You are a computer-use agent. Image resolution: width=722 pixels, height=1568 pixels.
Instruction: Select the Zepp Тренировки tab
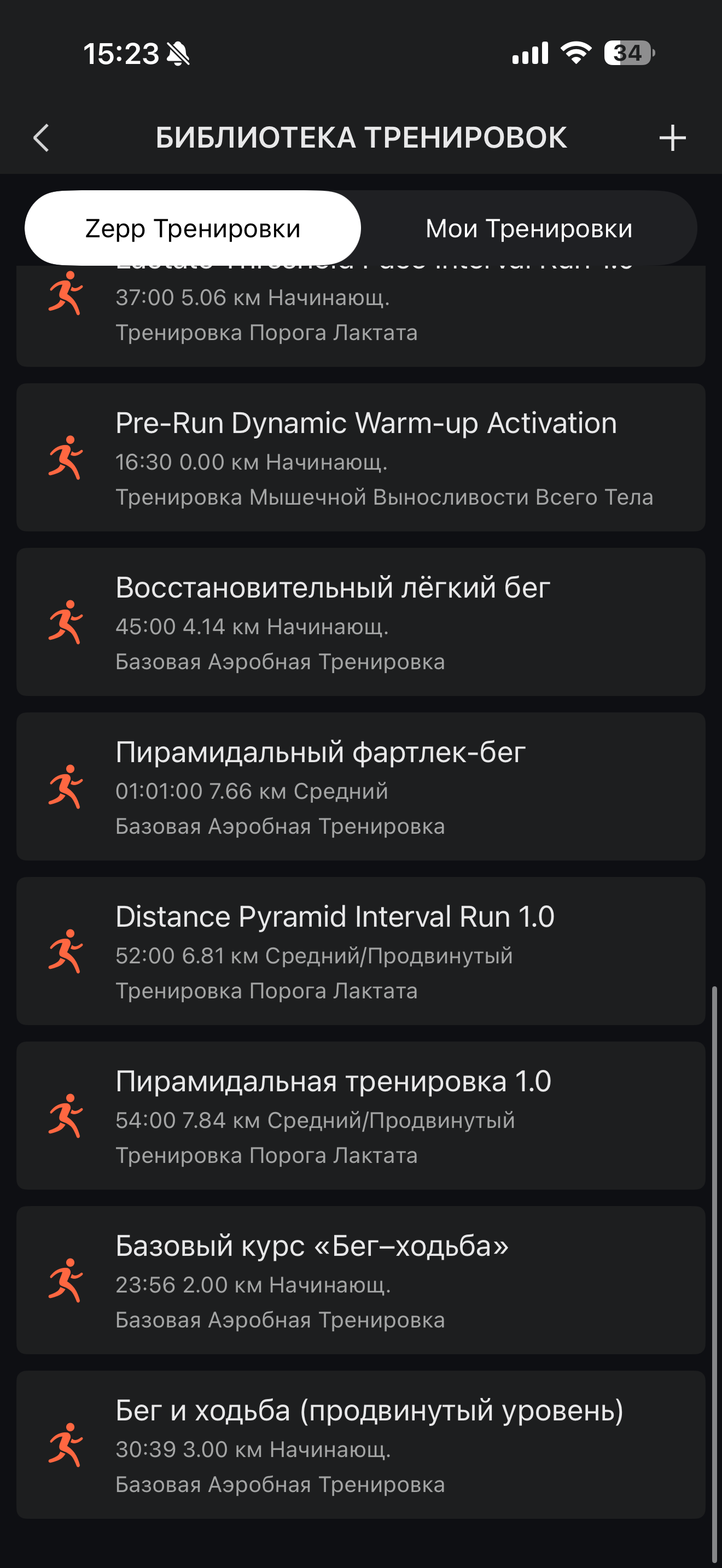tap(193, 229)
